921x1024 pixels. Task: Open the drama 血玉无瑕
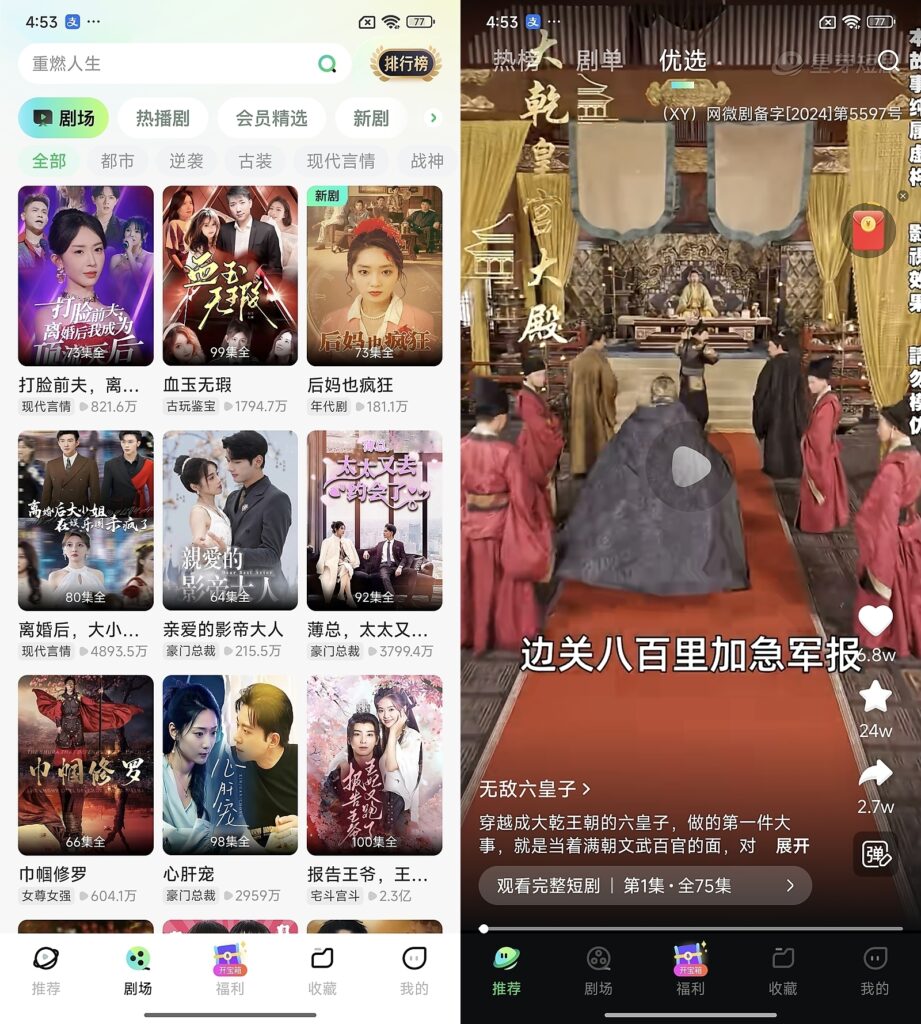click(x=230, y=276)
